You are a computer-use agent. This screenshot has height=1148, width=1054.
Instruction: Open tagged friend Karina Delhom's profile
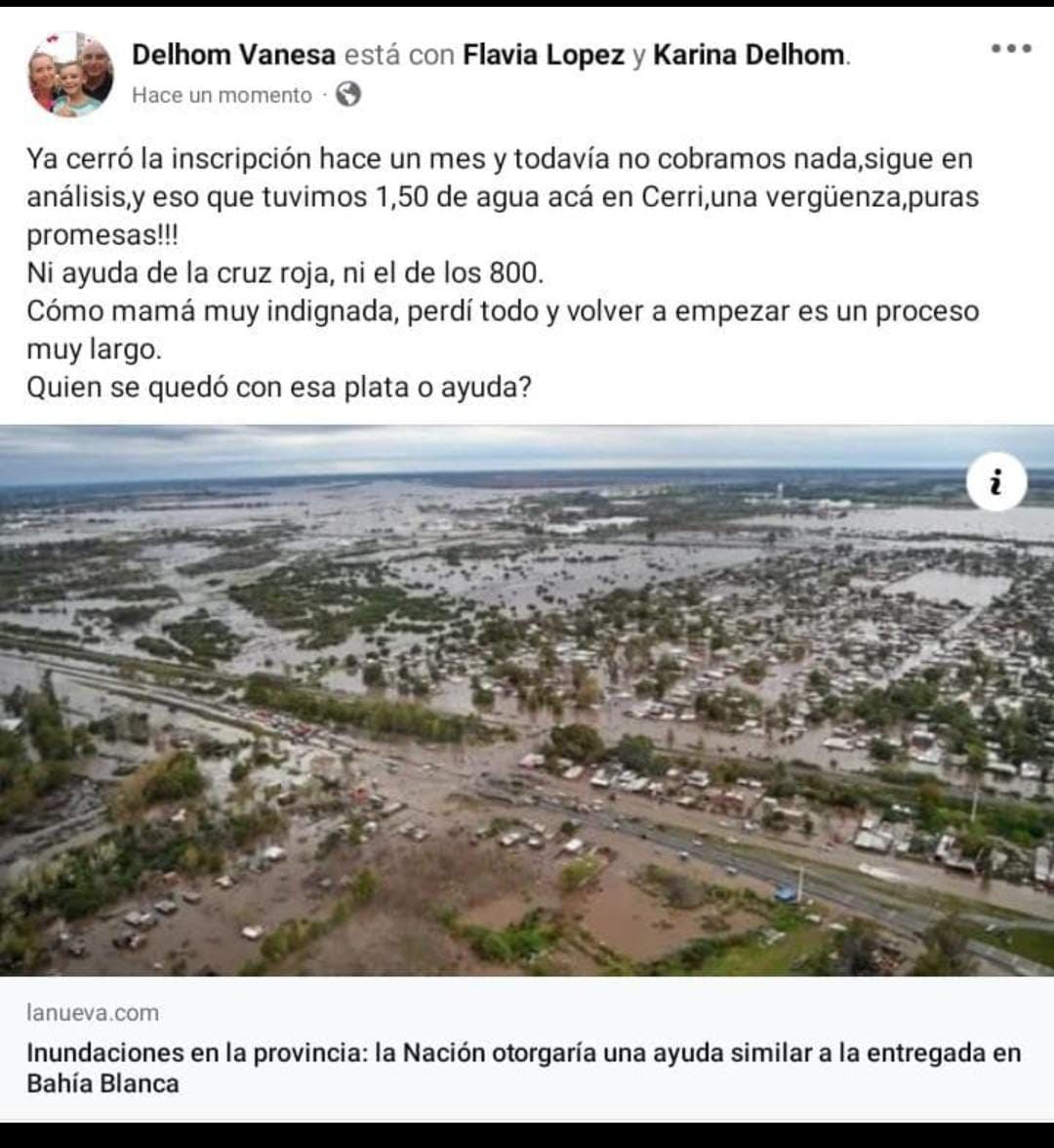click(x=749, y=55)
